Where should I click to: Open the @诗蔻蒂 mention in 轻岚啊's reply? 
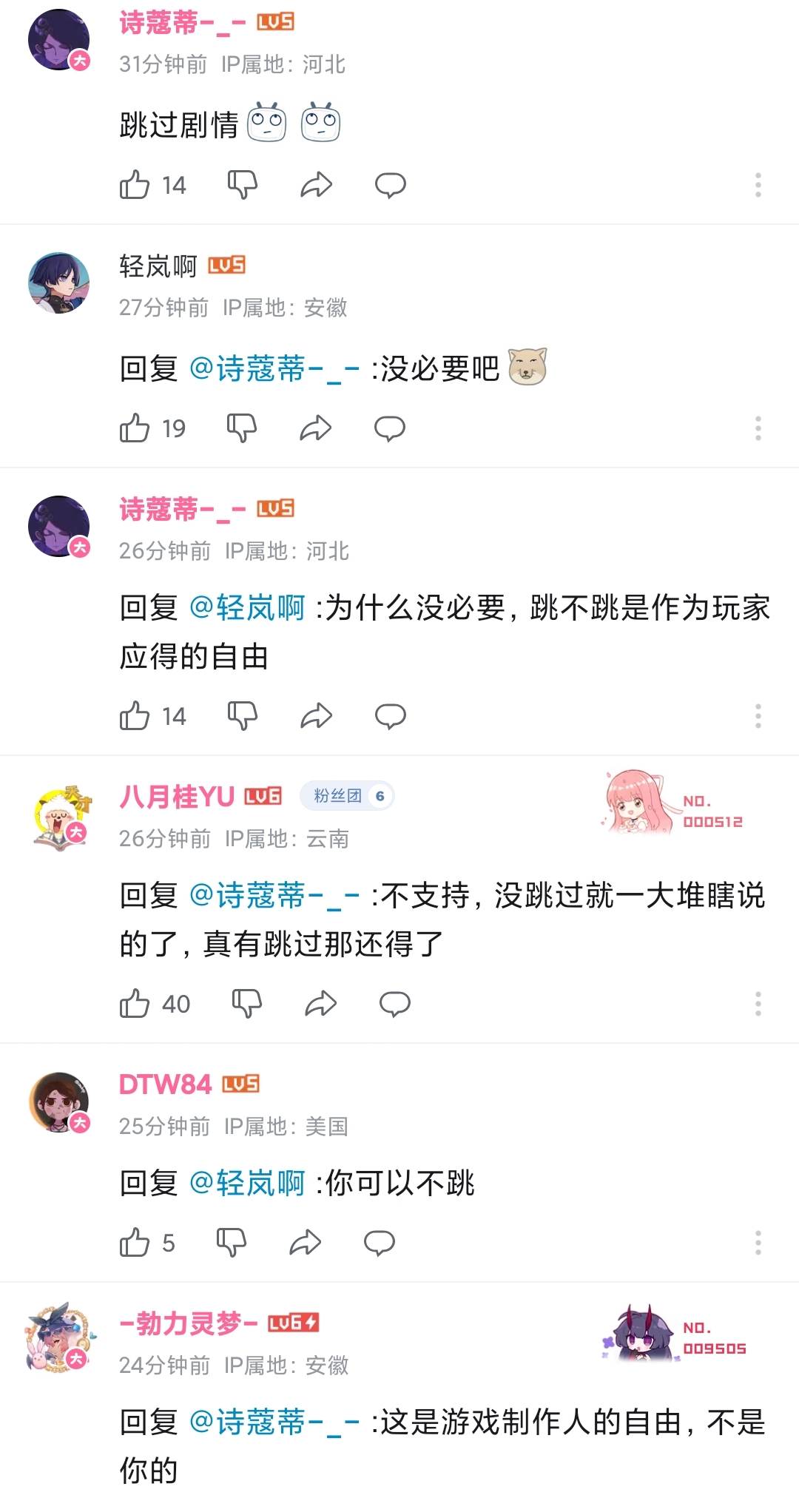tap(274, 368)
